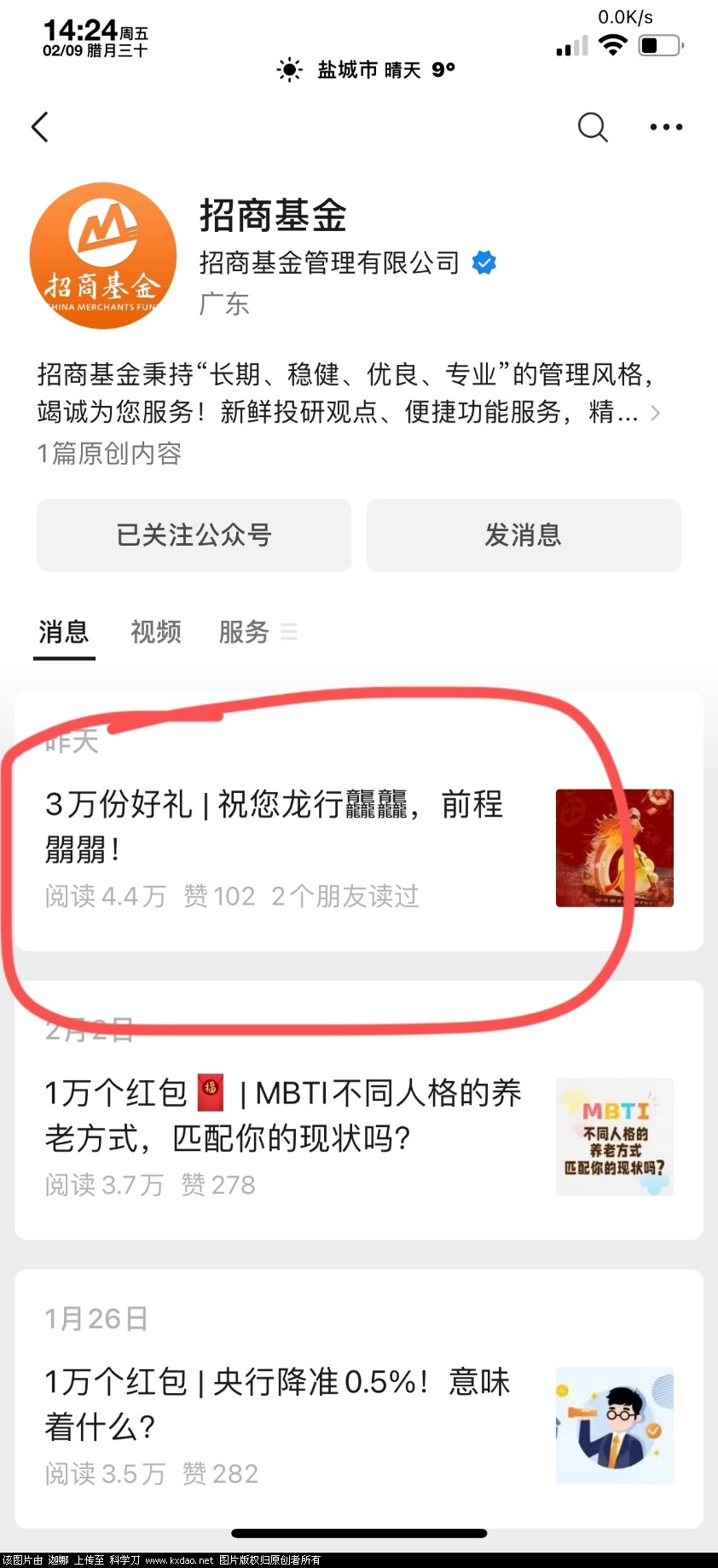The image size is (718, 1568).
Task: Tap 已关注公众号 button
Action: click(x=194, y=535)
